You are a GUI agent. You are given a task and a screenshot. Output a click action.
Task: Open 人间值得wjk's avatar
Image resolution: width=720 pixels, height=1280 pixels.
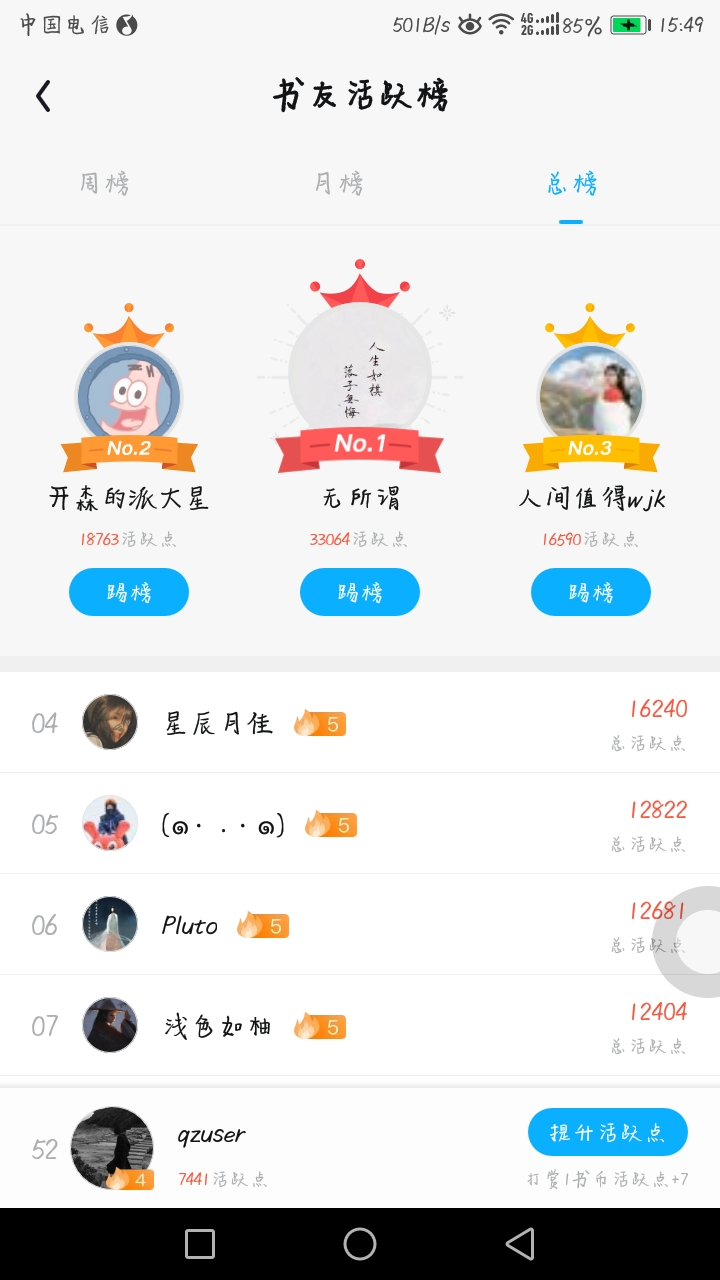pyautogui.click(x=590, y=397)
